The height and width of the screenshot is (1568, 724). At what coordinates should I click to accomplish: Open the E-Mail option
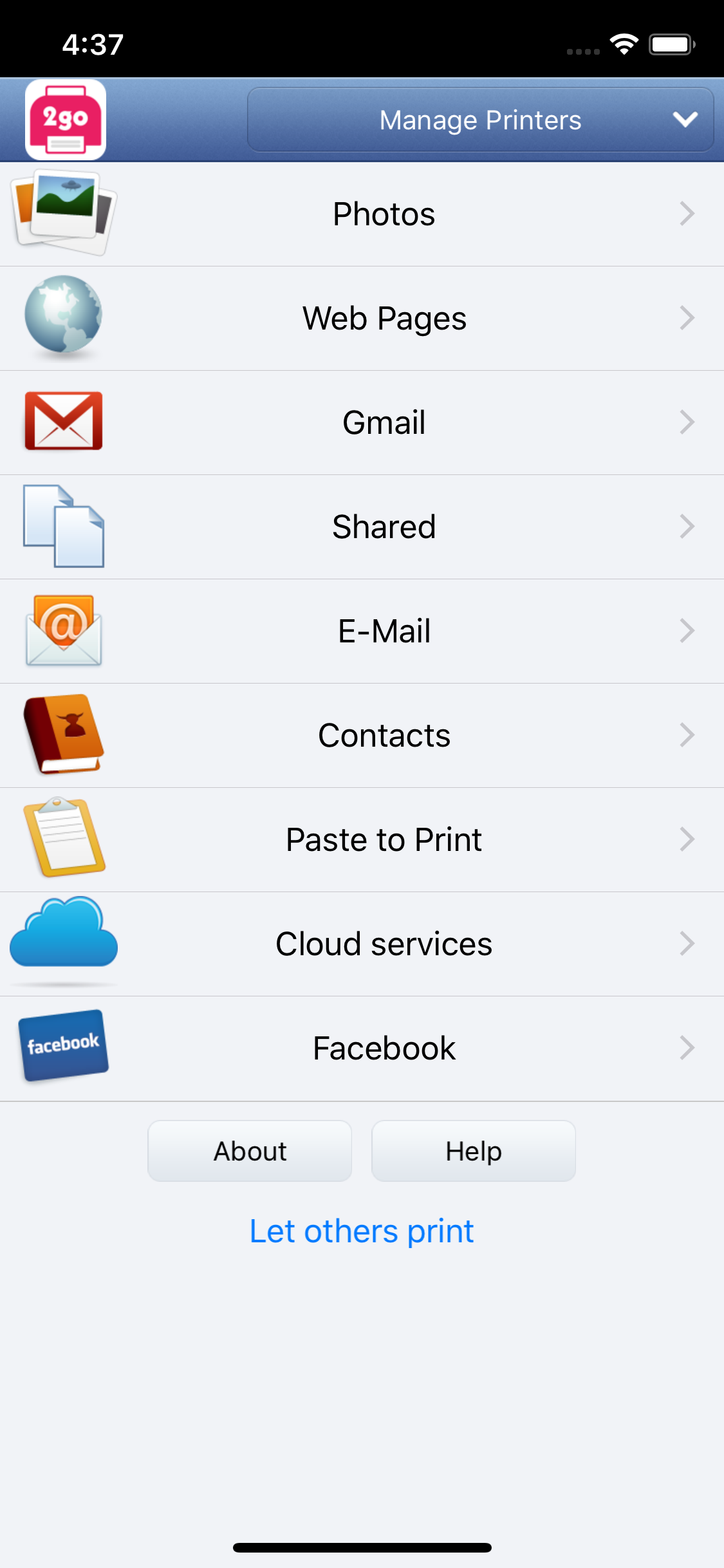(x=384, y=631)
